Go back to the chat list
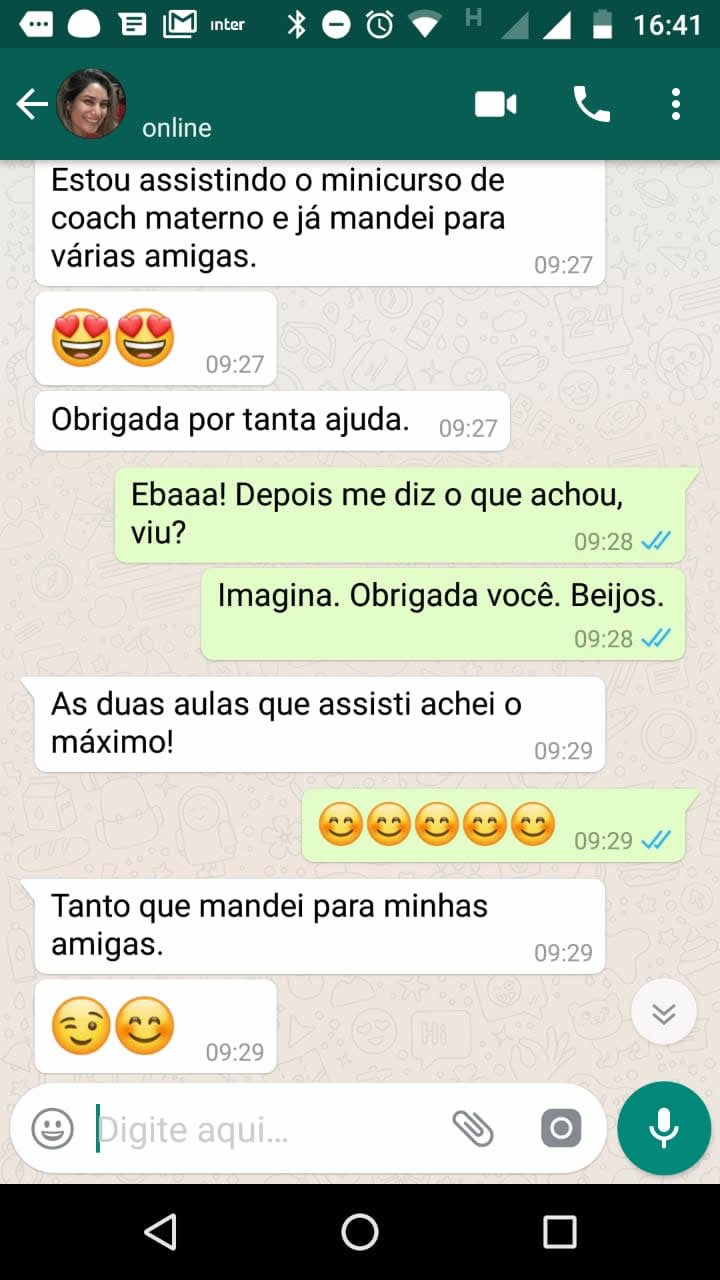The image size is (720, 1280). 32,104
